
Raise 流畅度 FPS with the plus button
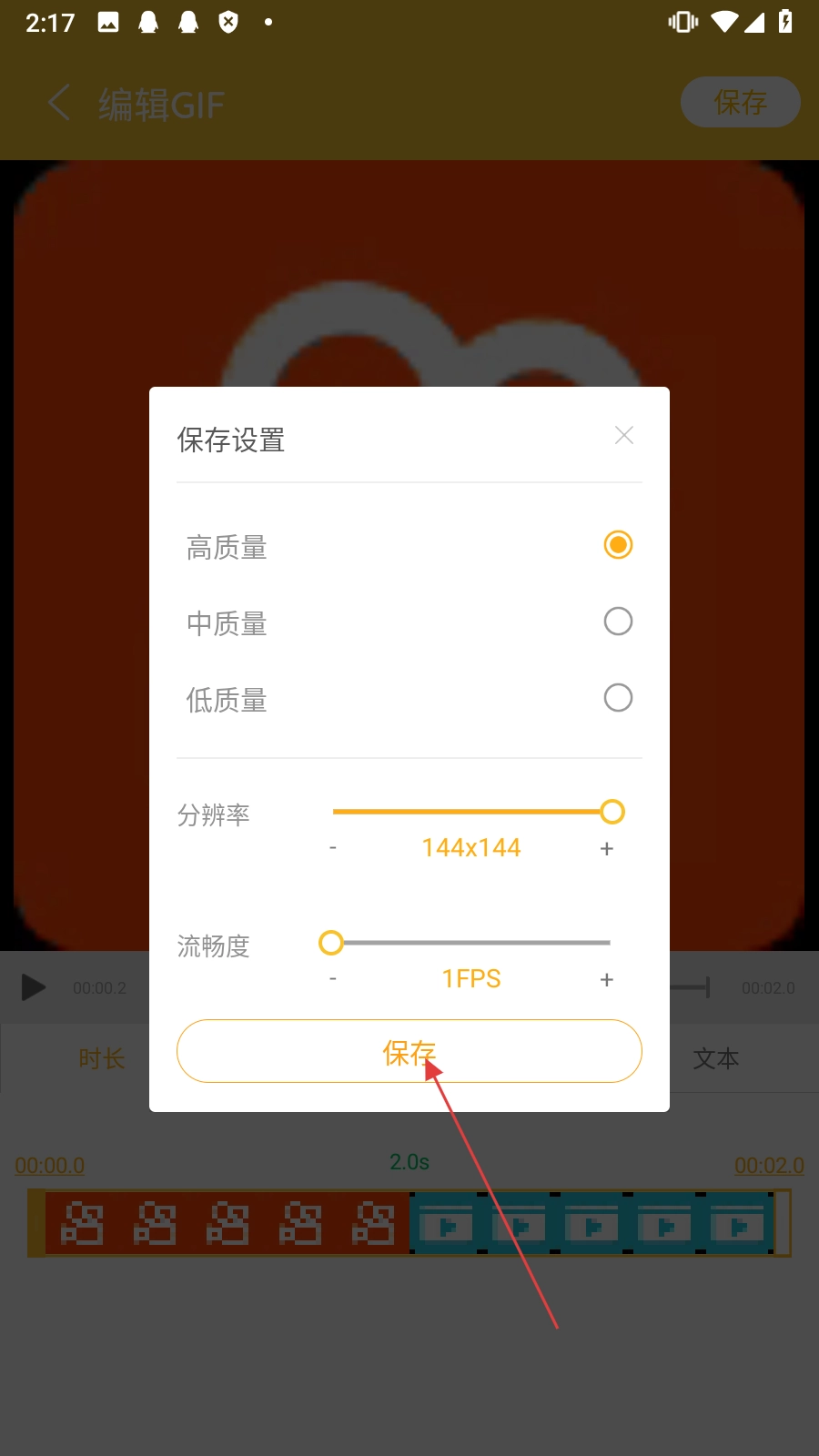[607, 979]
